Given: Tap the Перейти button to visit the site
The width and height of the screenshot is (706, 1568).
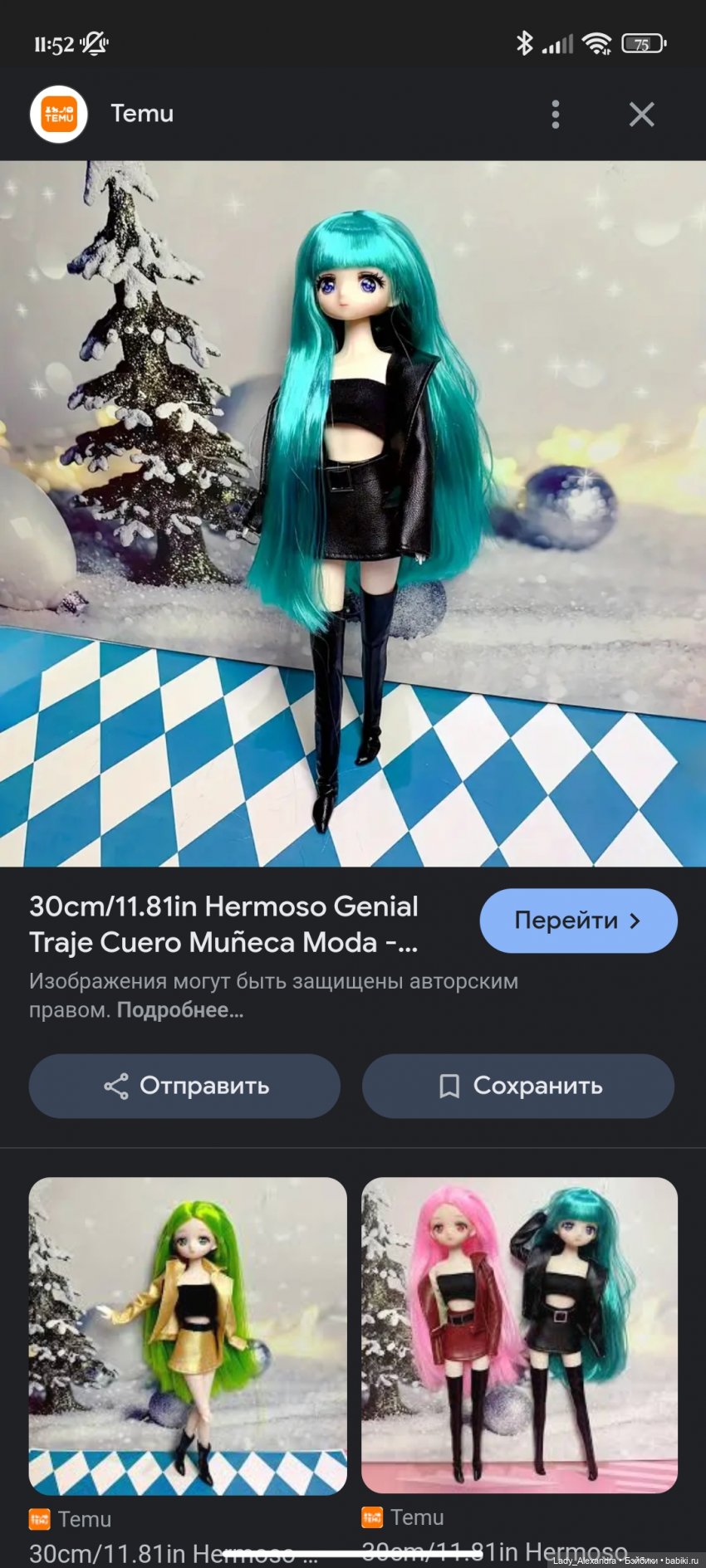Looking at the screenshot, I should click(578, 921).
